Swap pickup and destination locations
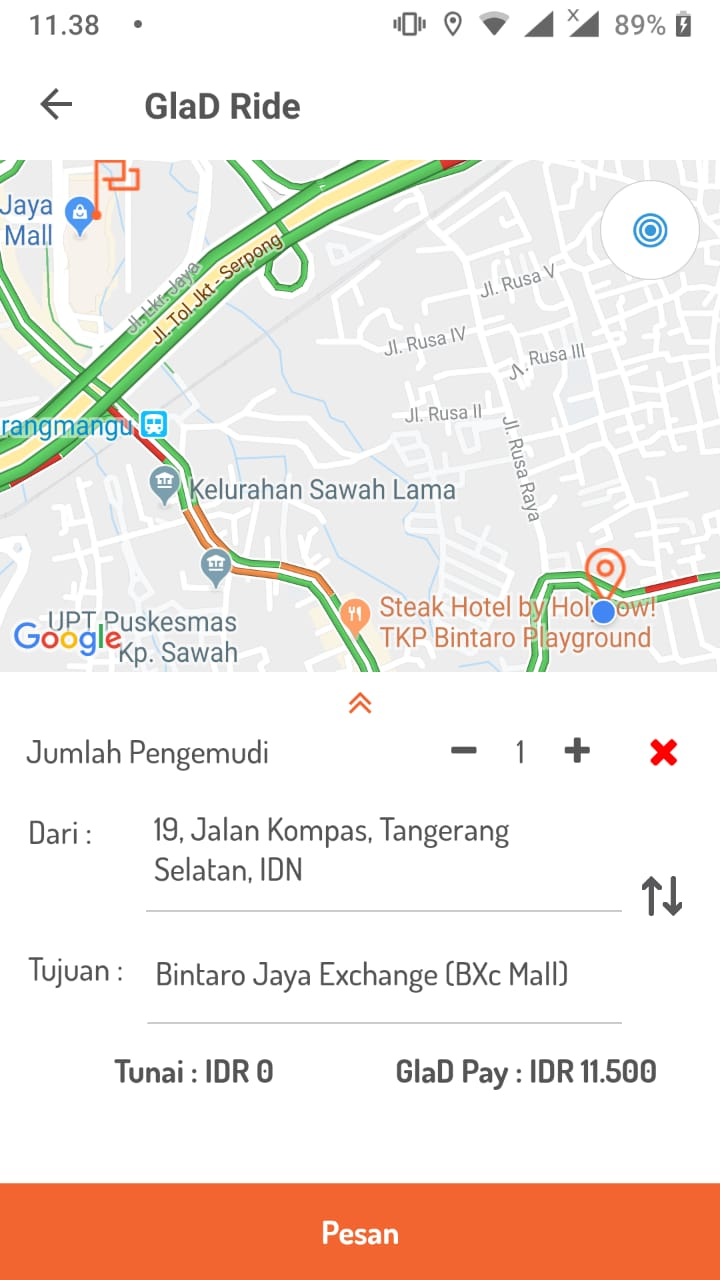The width and height of the screenshot is (720, 1280). tap(662, 896)
